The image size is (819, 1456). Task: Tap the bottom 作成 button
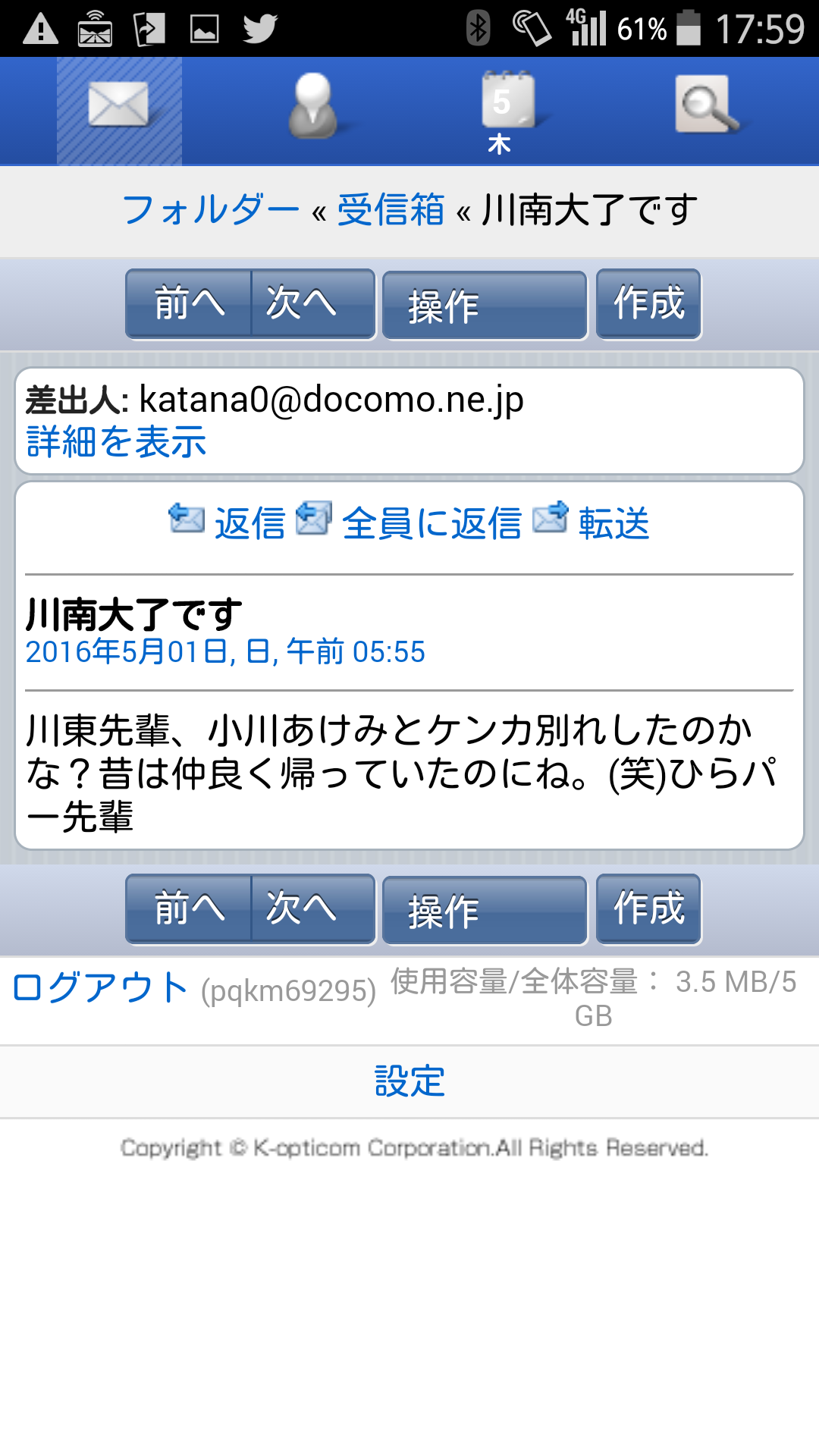pos(648,908)
